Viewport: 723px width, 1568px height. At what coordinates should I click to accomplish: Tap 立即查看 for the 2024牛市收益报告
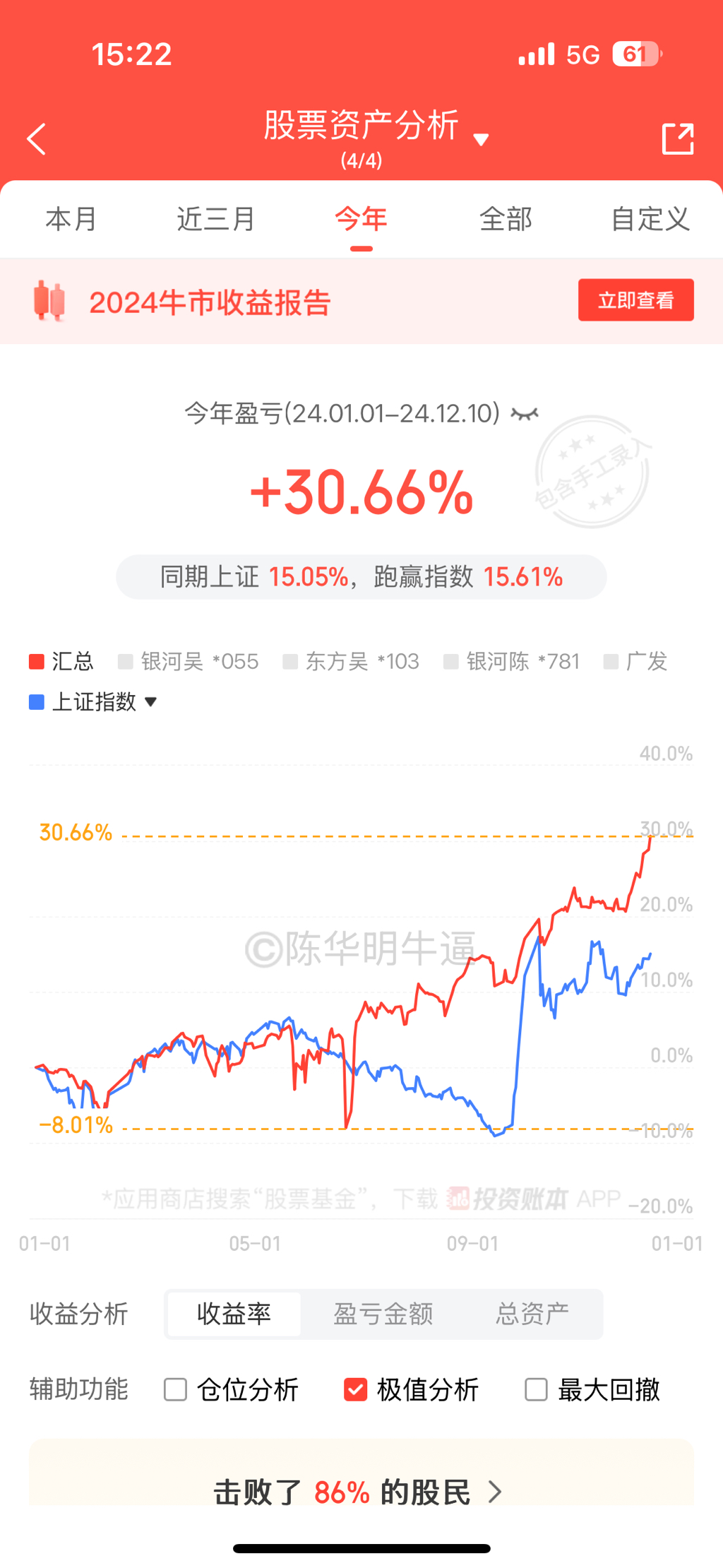pyautogui.click(x=635, y=300)
